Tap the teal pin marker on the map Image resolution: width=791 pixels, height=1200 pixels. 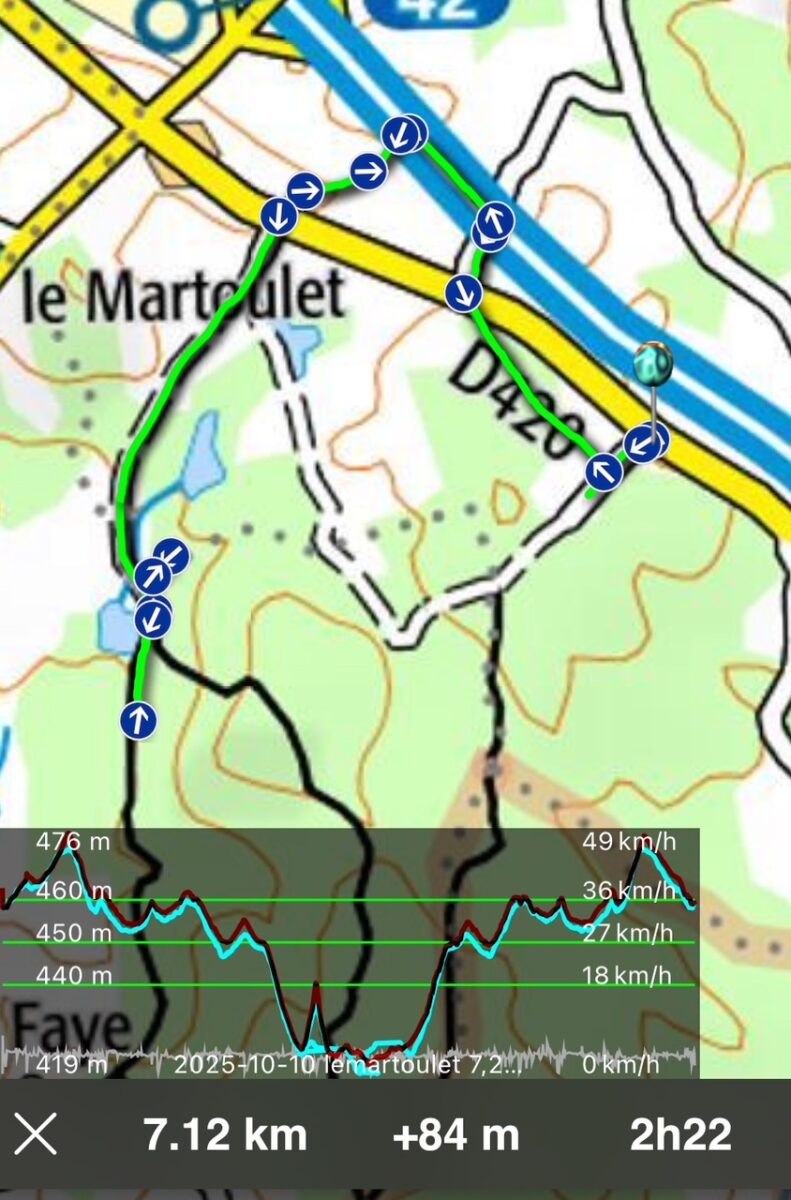(653, 362)
